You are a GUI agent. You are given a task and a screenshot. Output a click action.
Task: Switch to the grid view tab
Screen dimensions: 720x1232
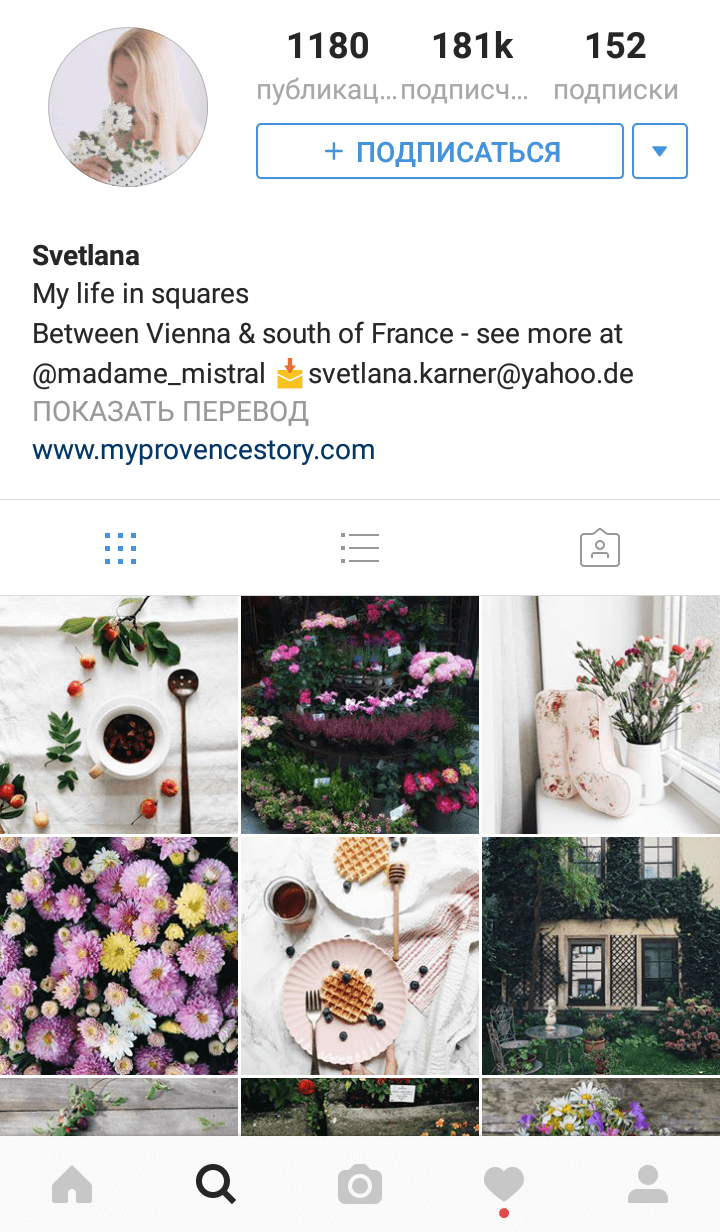(120, 548)
